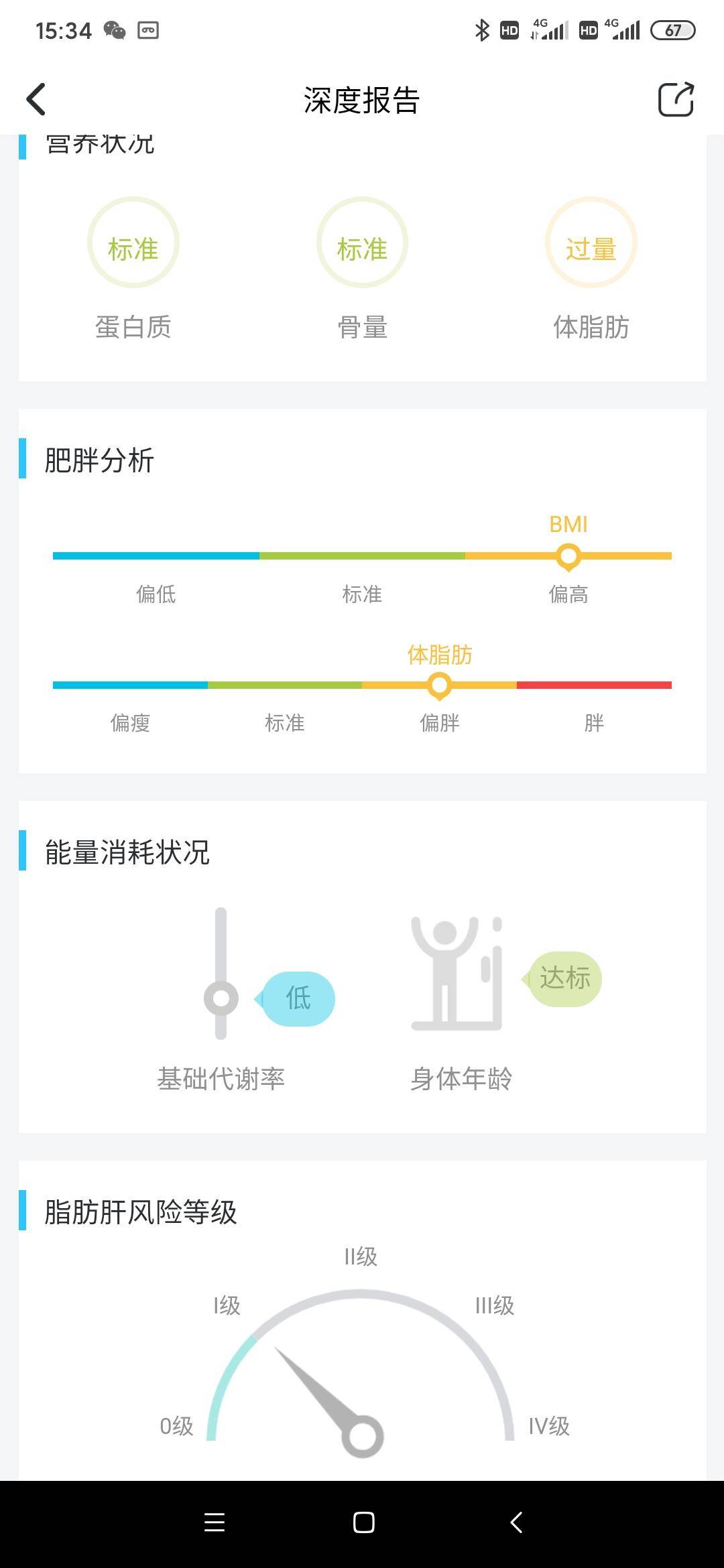
Task: Open the 营养状况 section header
Action: (99, 143)
